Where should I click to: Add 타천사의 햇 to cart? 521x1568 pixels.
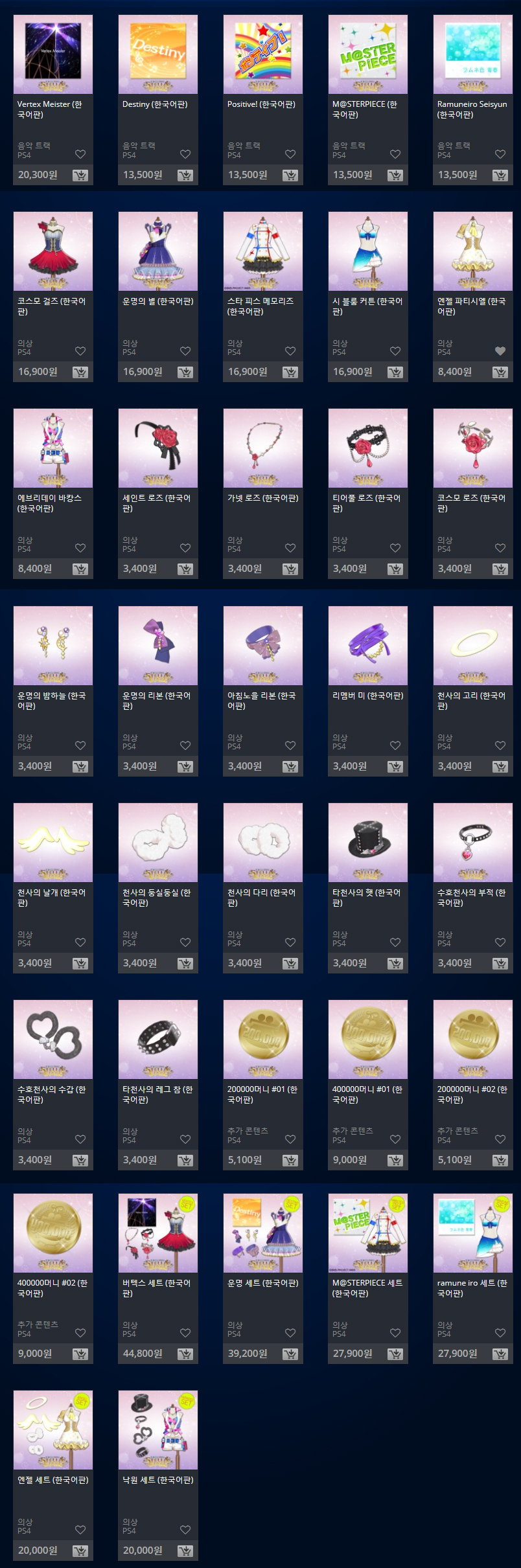395,964
